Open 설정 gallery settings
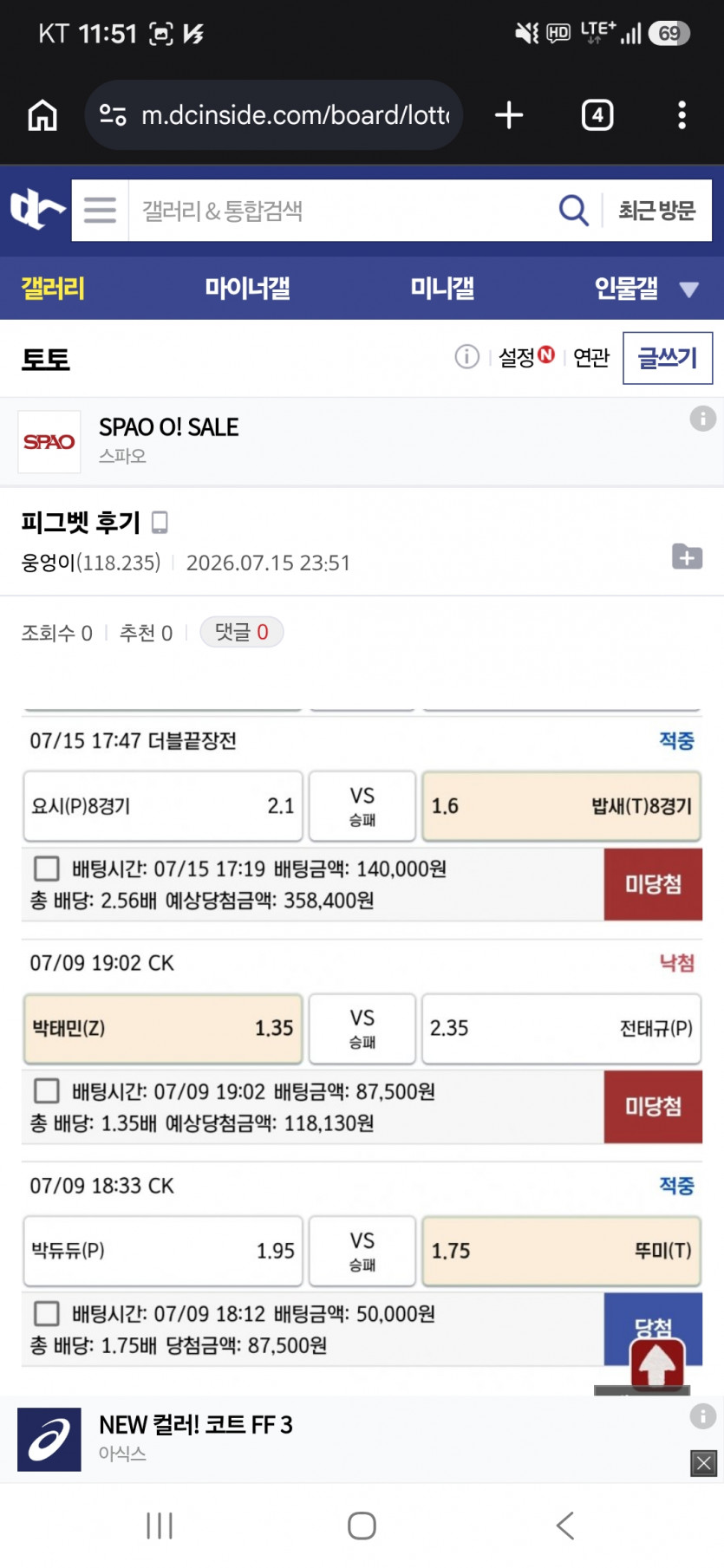 525,357
